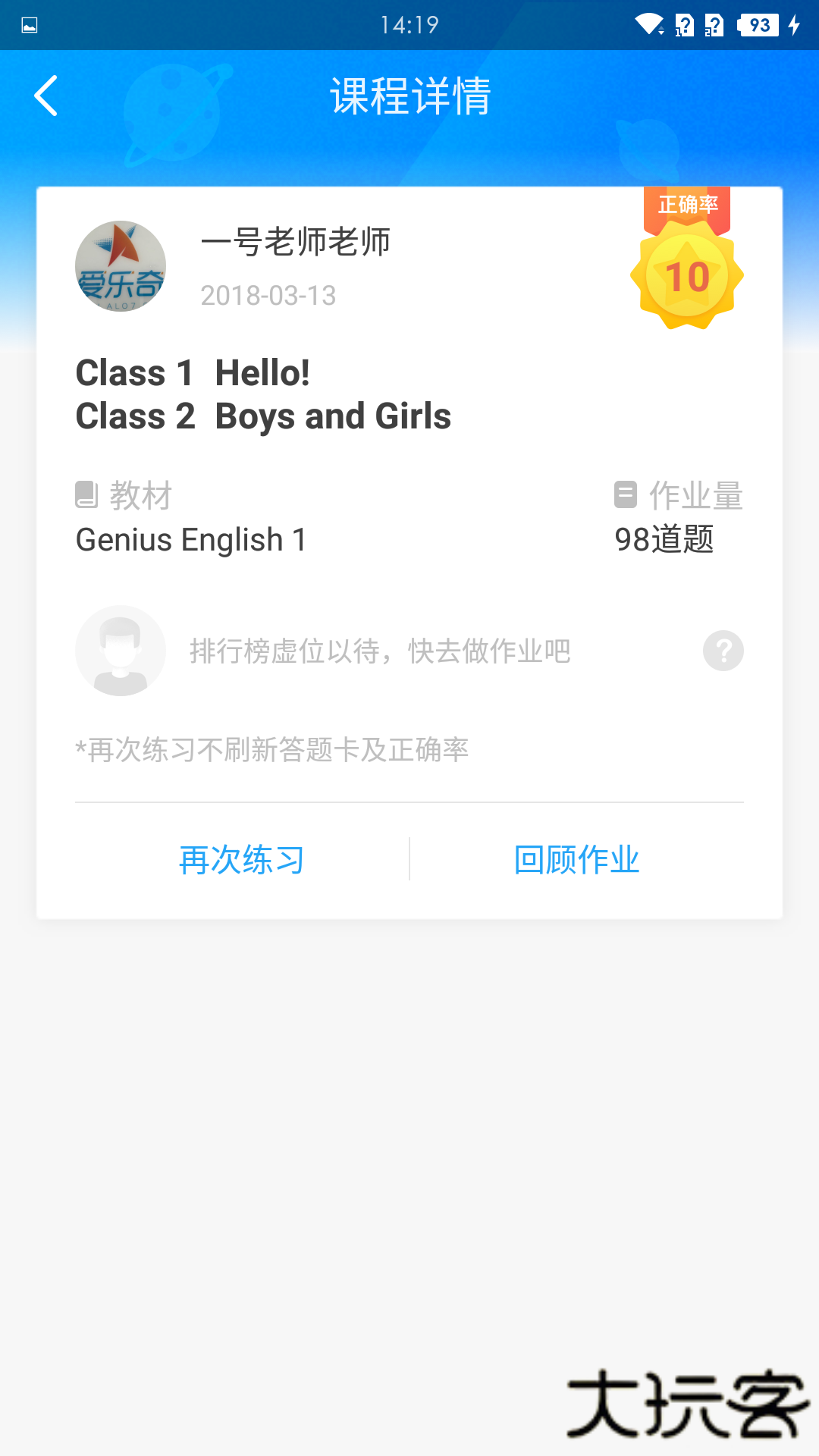Tap the date 2018-03-13 label
Viewport: 819px width, 1456px height.
[268, 297]
